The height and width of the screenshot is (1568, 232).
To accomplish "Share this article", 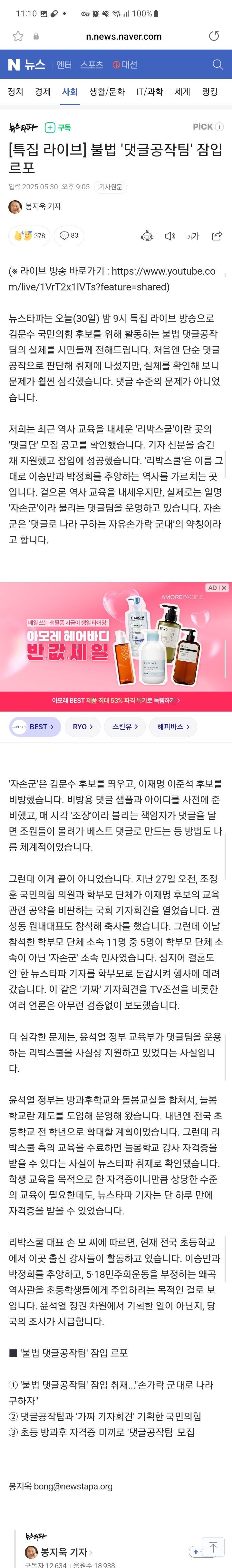I will pyautogui.click(x=217, y=236).
